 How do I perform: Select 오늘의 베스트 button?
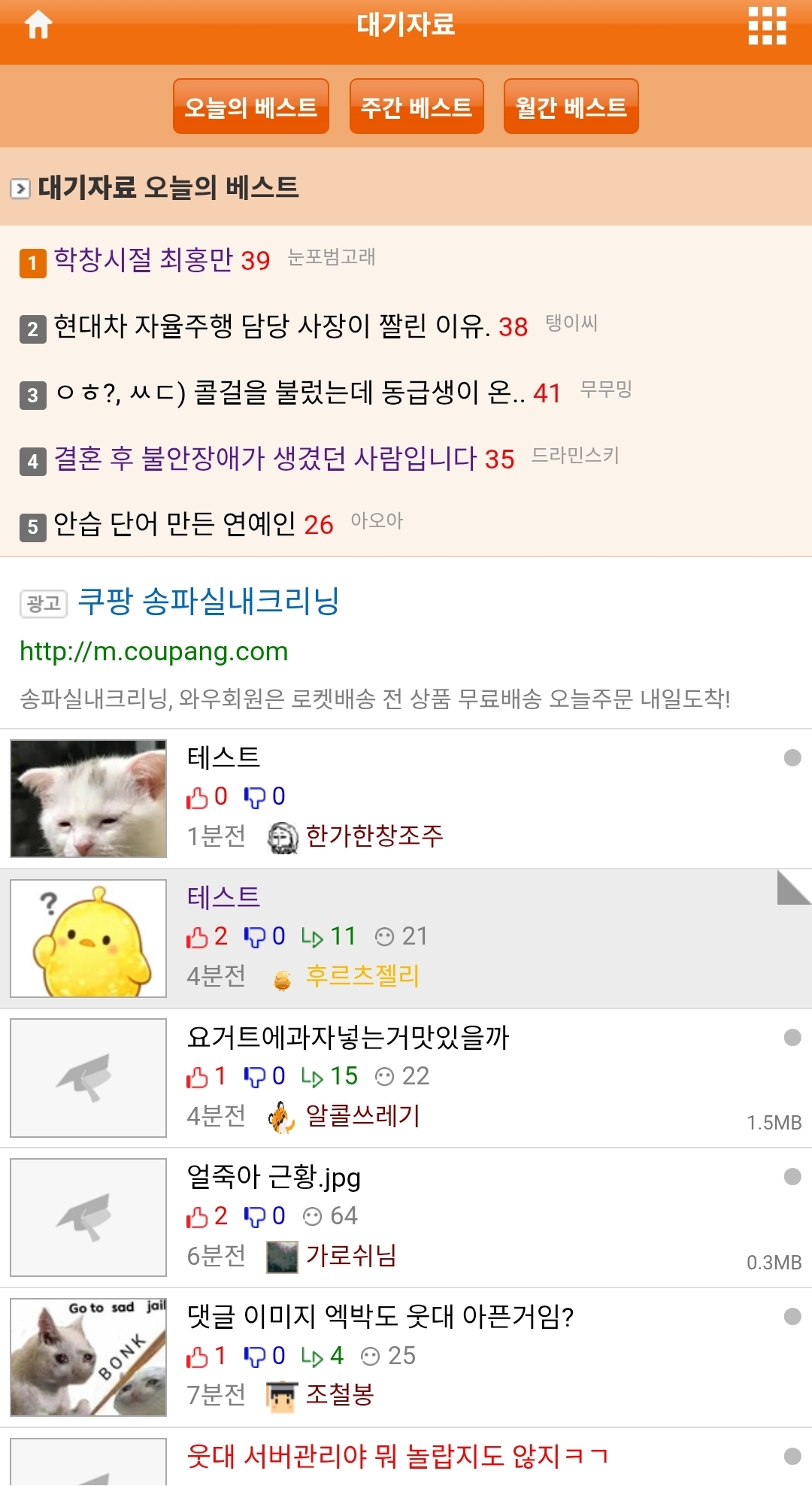(251, 107)
